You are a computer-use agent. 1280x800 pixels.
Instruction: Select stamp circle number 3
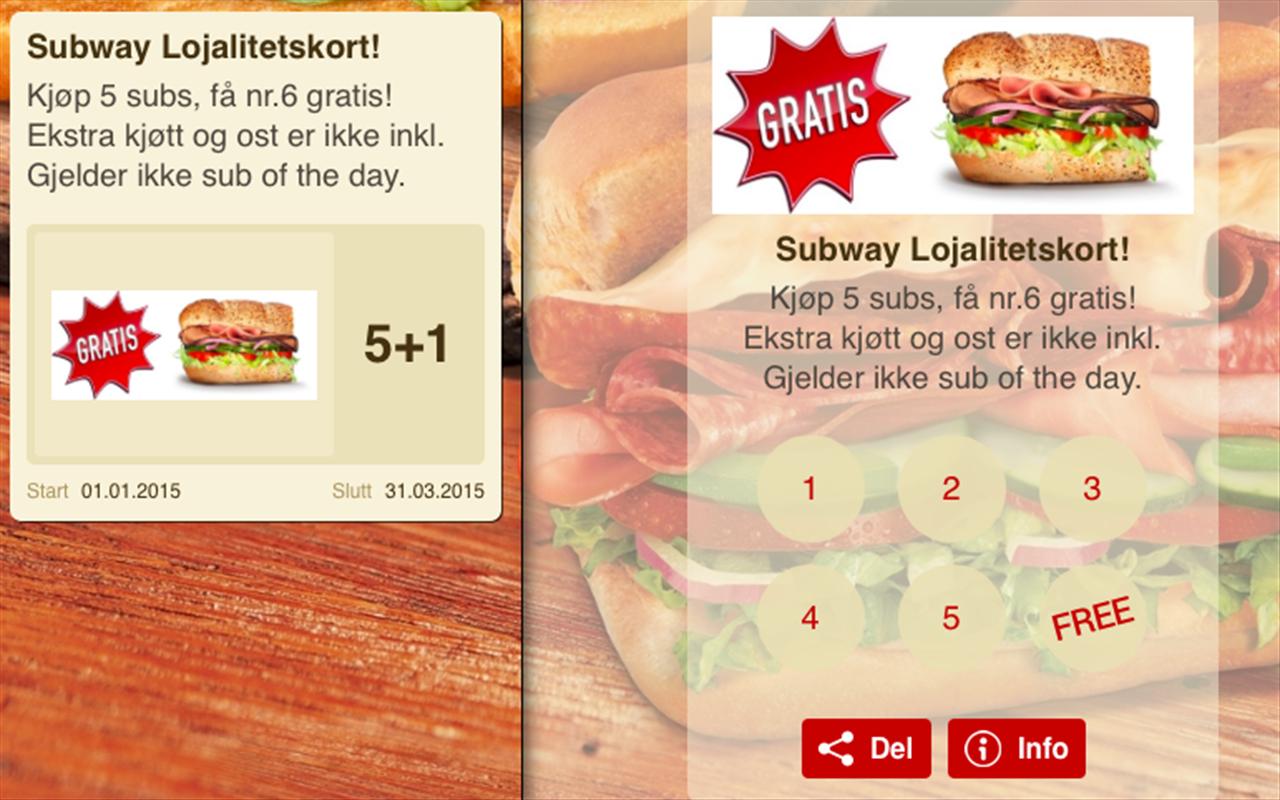1092,489
